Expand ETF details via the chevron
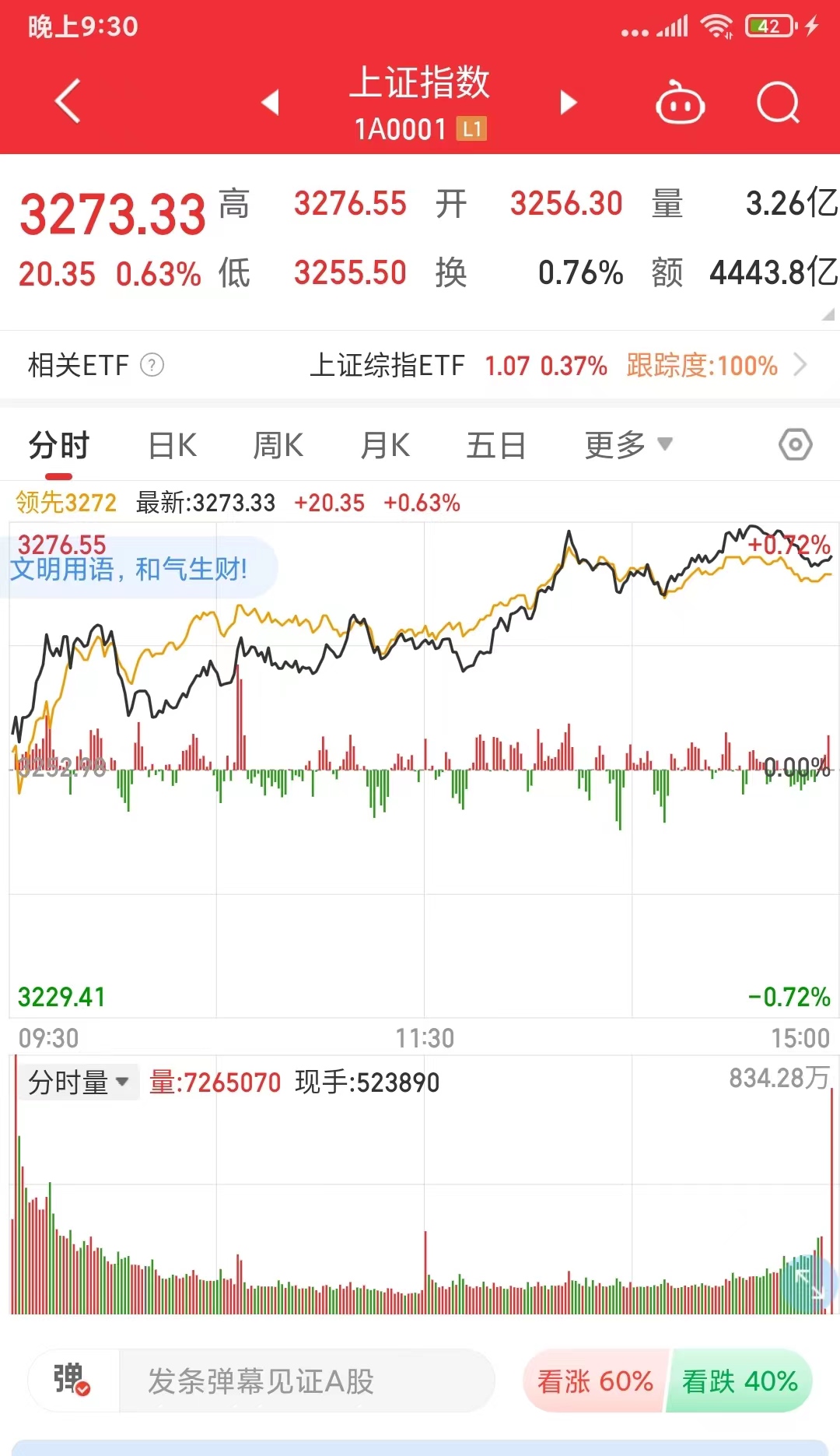Image resolution: width=840 pixels, height=1456 pixels. [802, 365]
